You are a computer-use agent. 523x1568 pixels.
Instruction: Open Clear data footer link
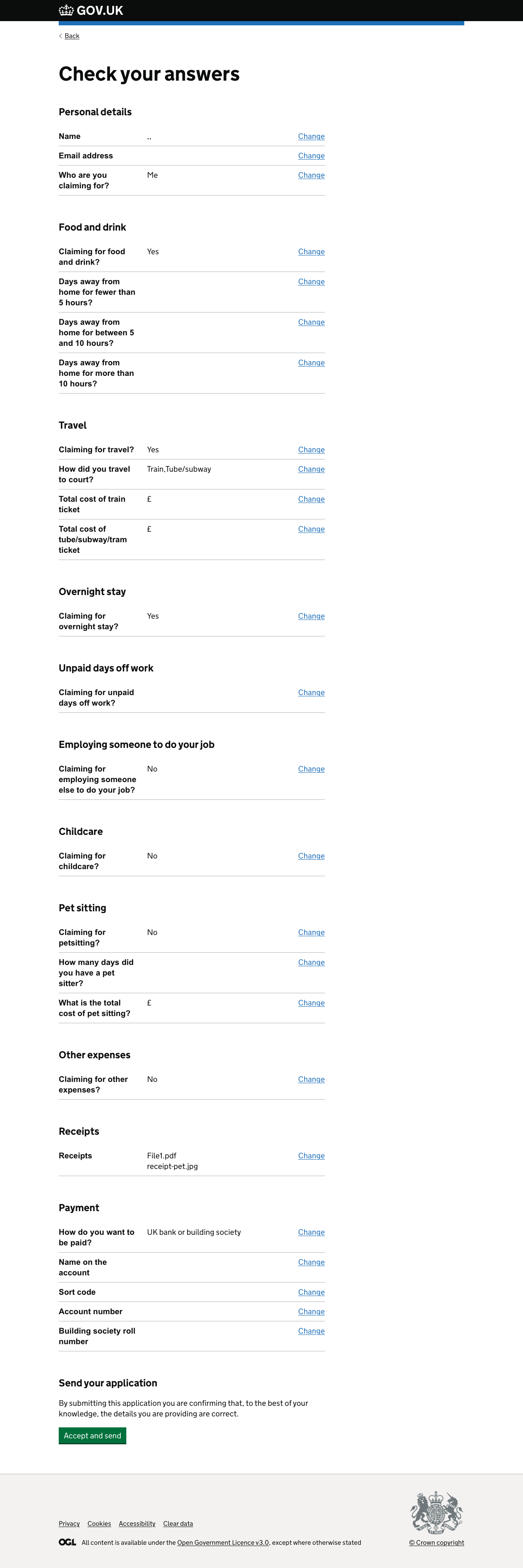[178, 1524]
